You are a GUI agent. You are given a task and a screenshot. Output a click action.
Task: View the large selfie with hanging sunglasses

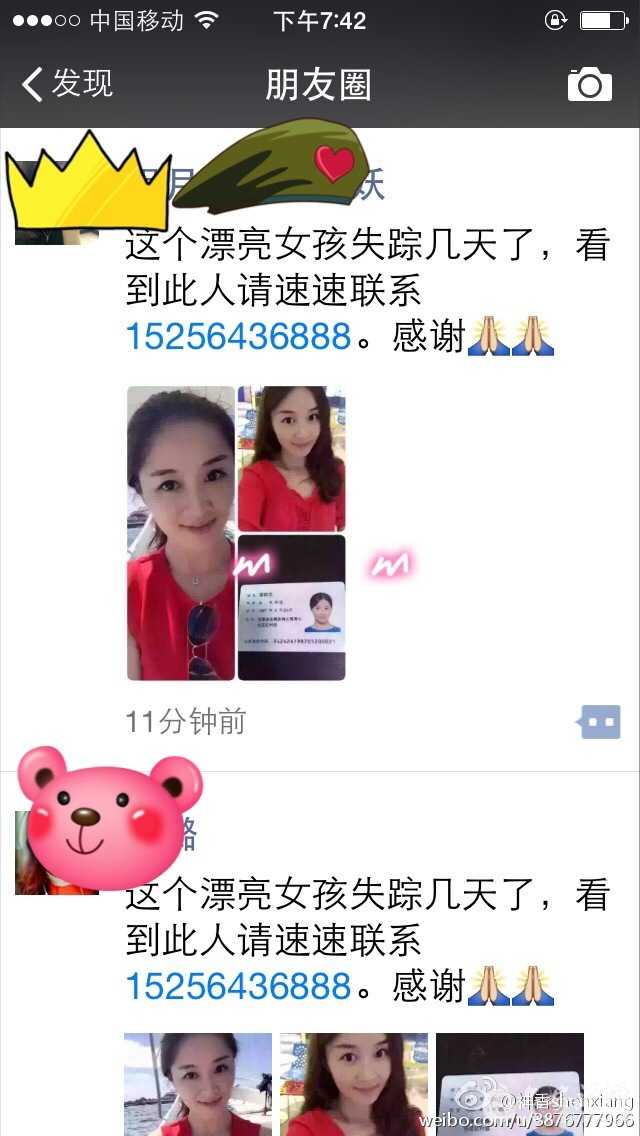[x=180, y=533]
